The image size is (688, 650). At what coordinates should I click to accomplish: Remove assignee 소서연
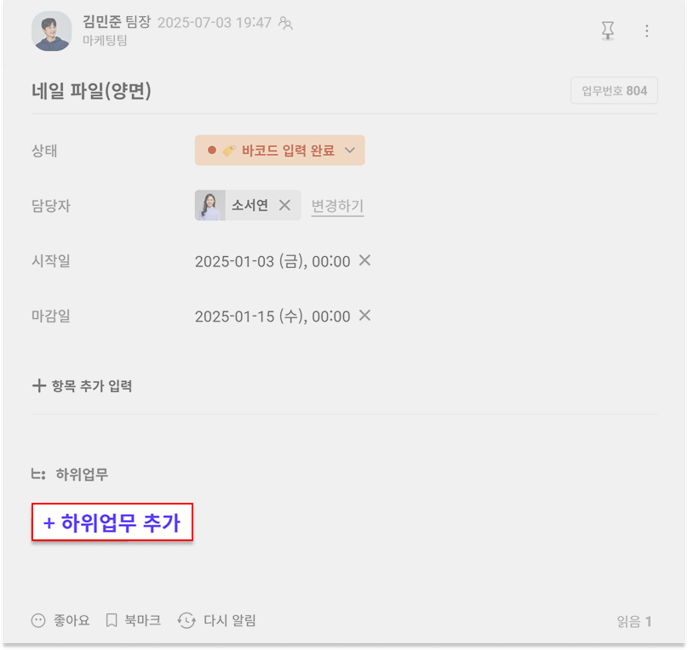point(284,205)
